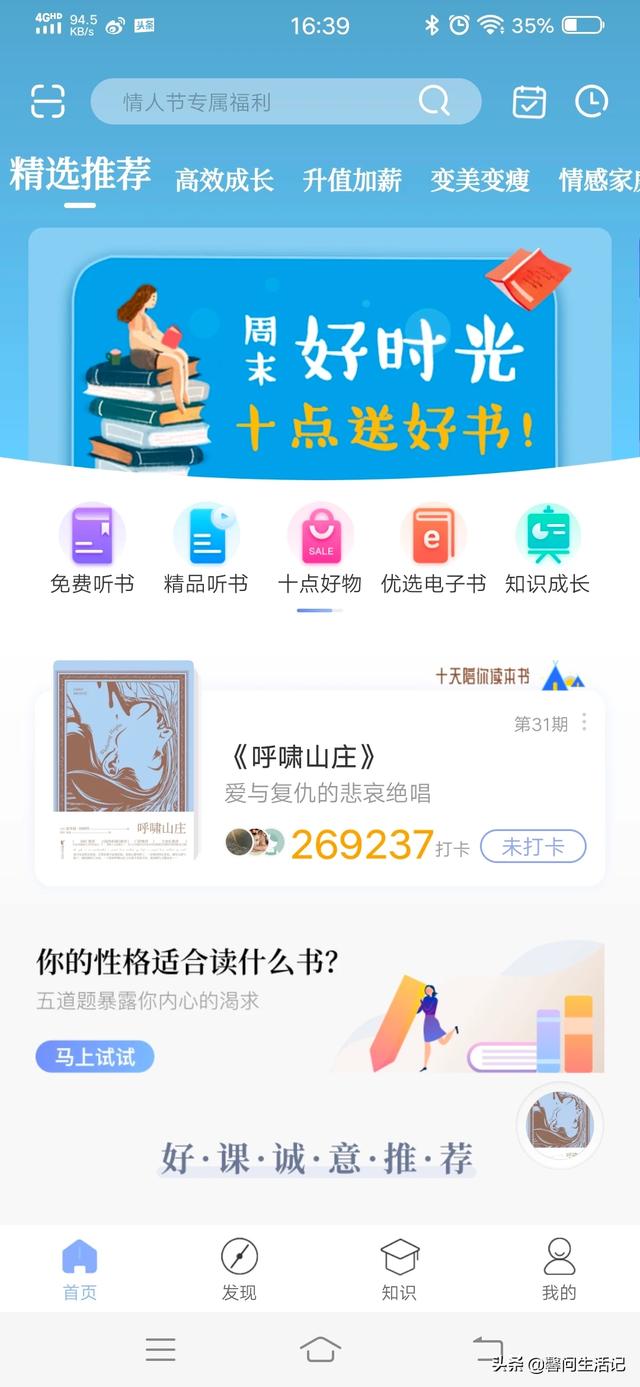Open the overflow menu on 第31期 card
The height and width of the screenshot is (1387, 640).
[x=584, y=722]
